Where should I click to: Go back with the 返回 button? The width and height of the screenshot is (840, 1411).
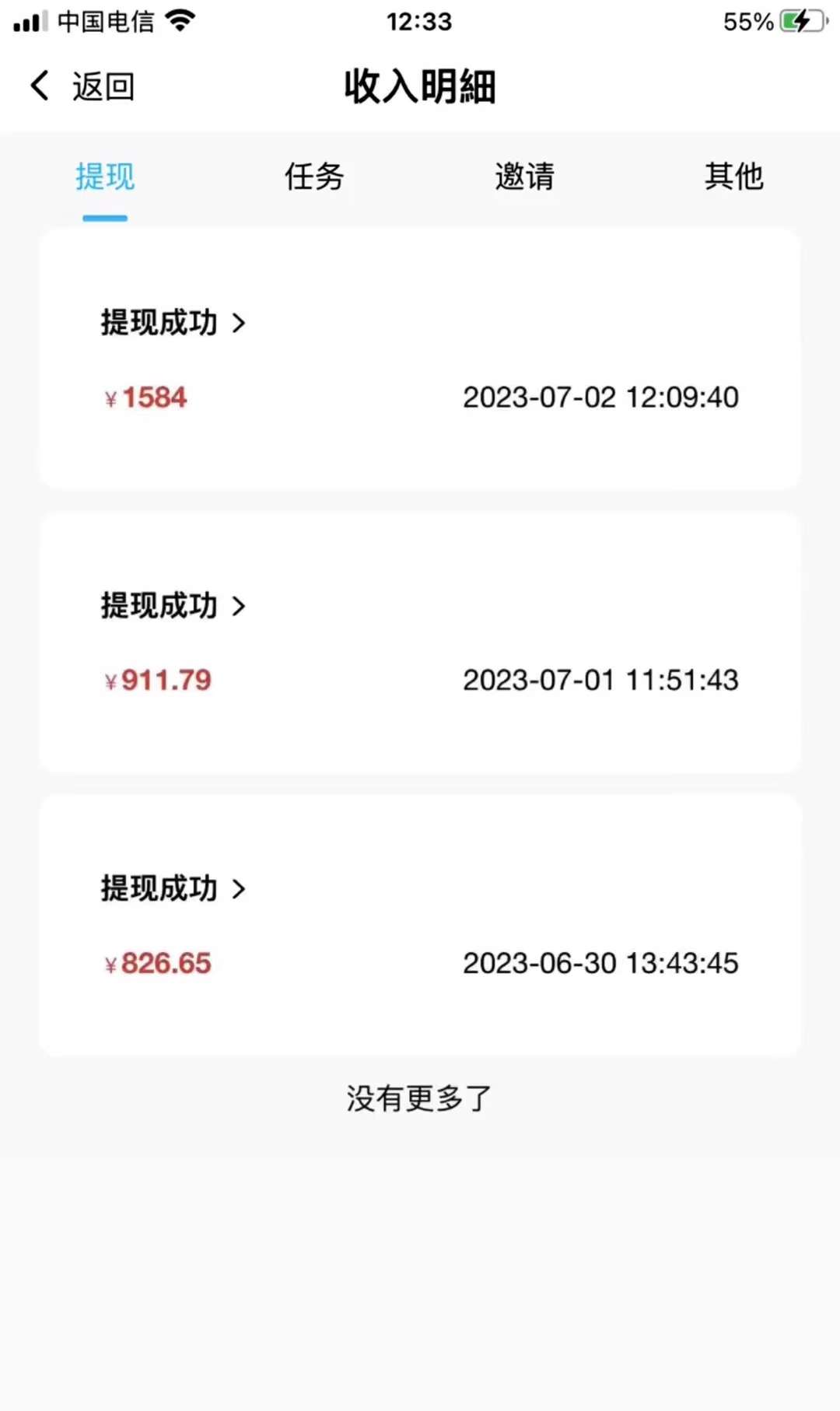pyautogui.click(x=82, y=86)
